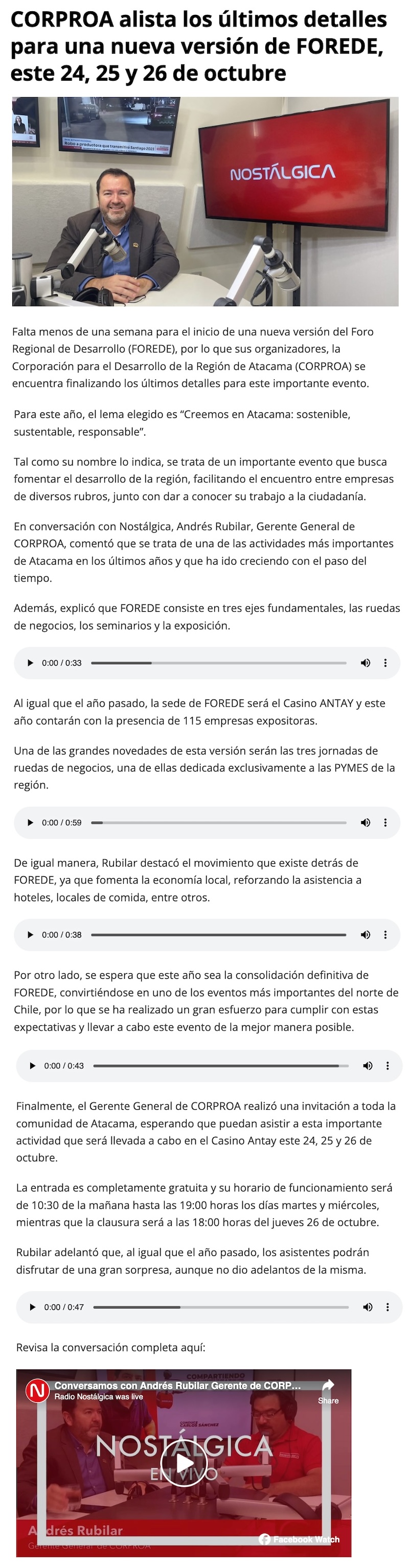The width and height of the screenshot is (409, 1568).
Task: Mute the 0:38 audio clip
Action: (365, 934)
